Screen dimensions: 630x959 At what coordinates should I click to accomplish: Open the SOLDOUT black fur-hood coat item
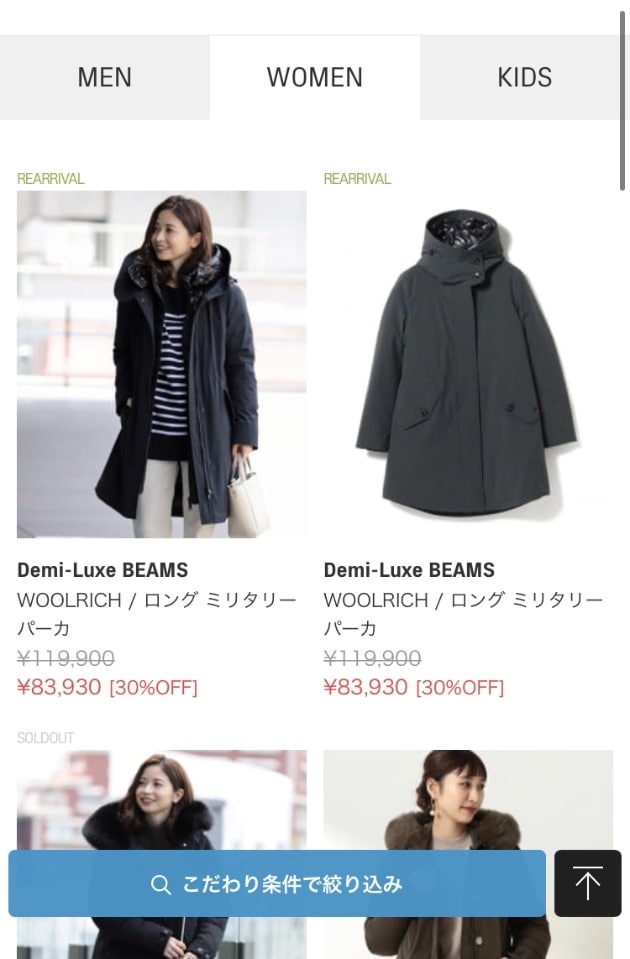(161, 800)
